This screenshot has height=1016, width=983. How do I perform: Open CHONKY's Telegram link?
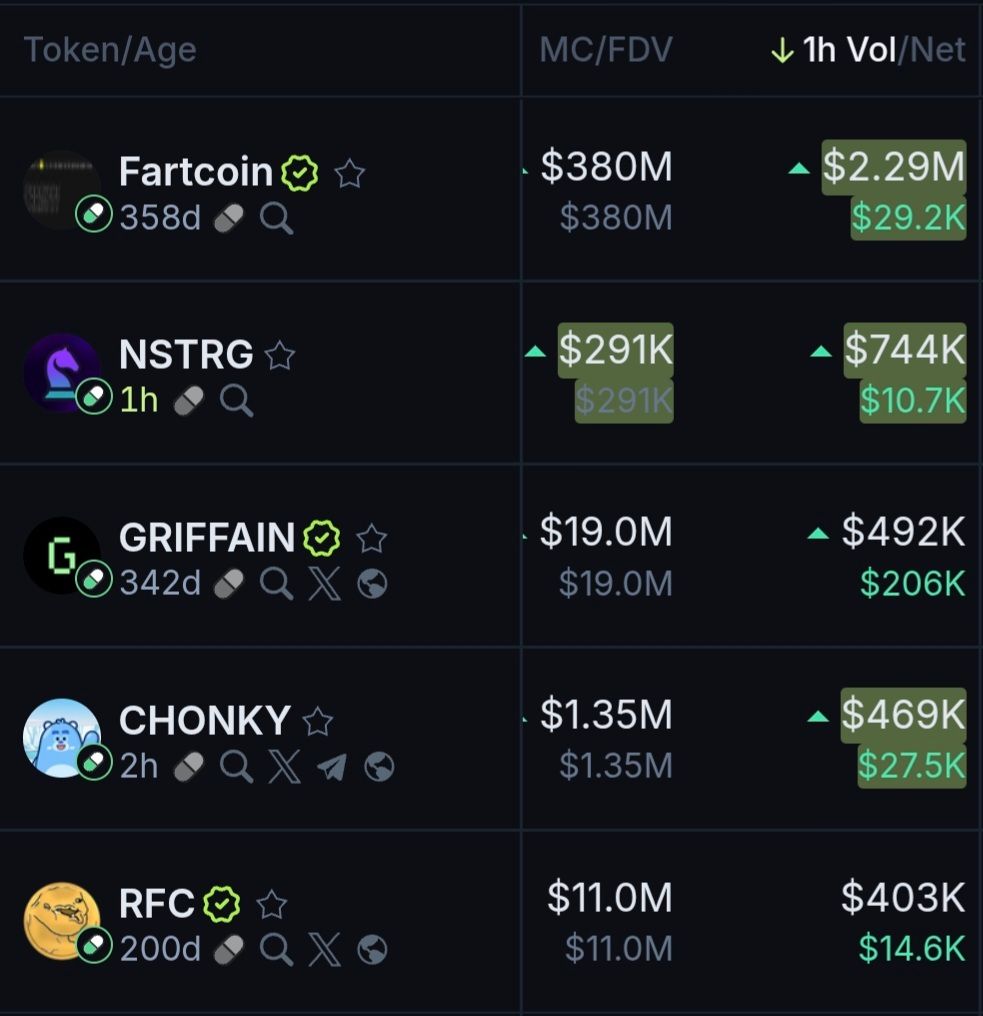tap(332, 767)
